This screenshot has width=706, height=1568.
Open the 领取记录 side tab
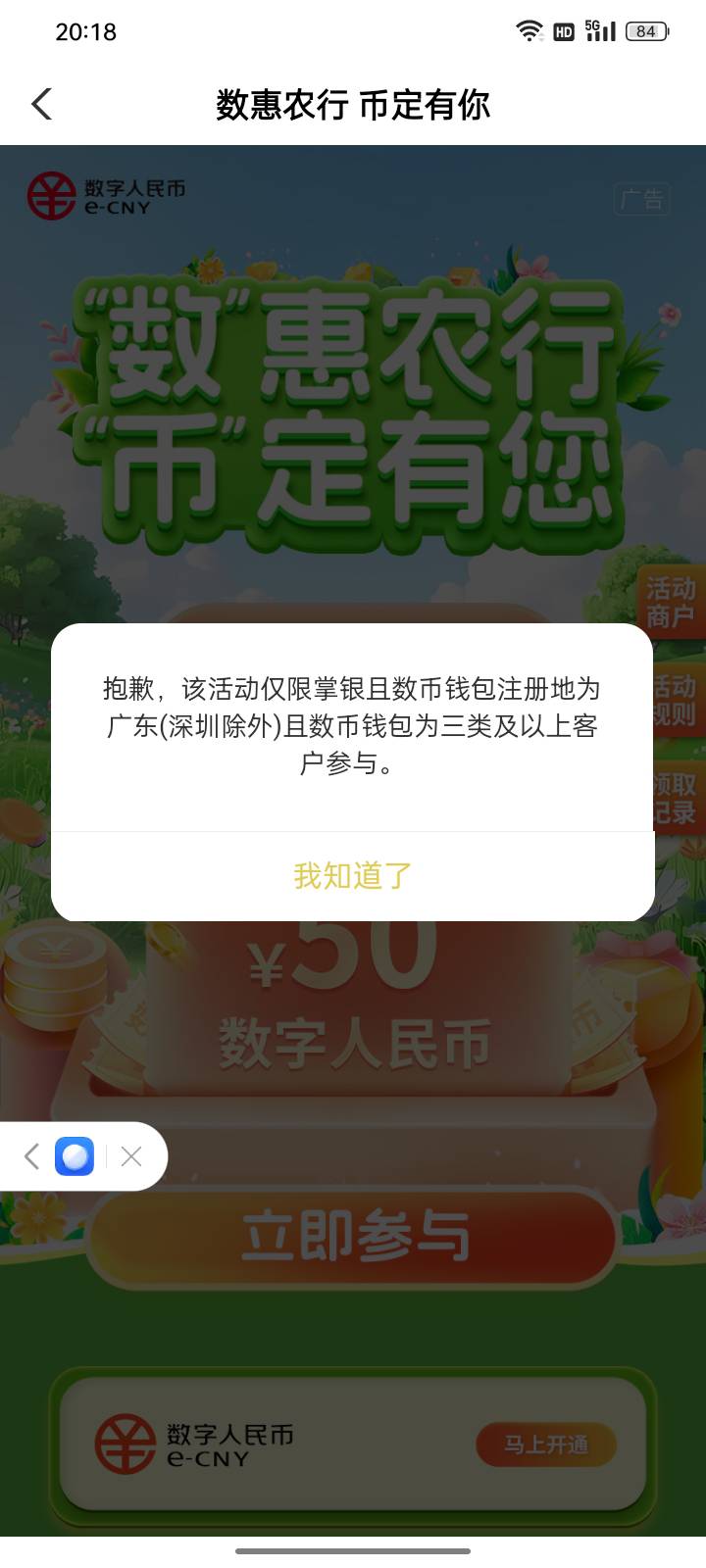675,798
